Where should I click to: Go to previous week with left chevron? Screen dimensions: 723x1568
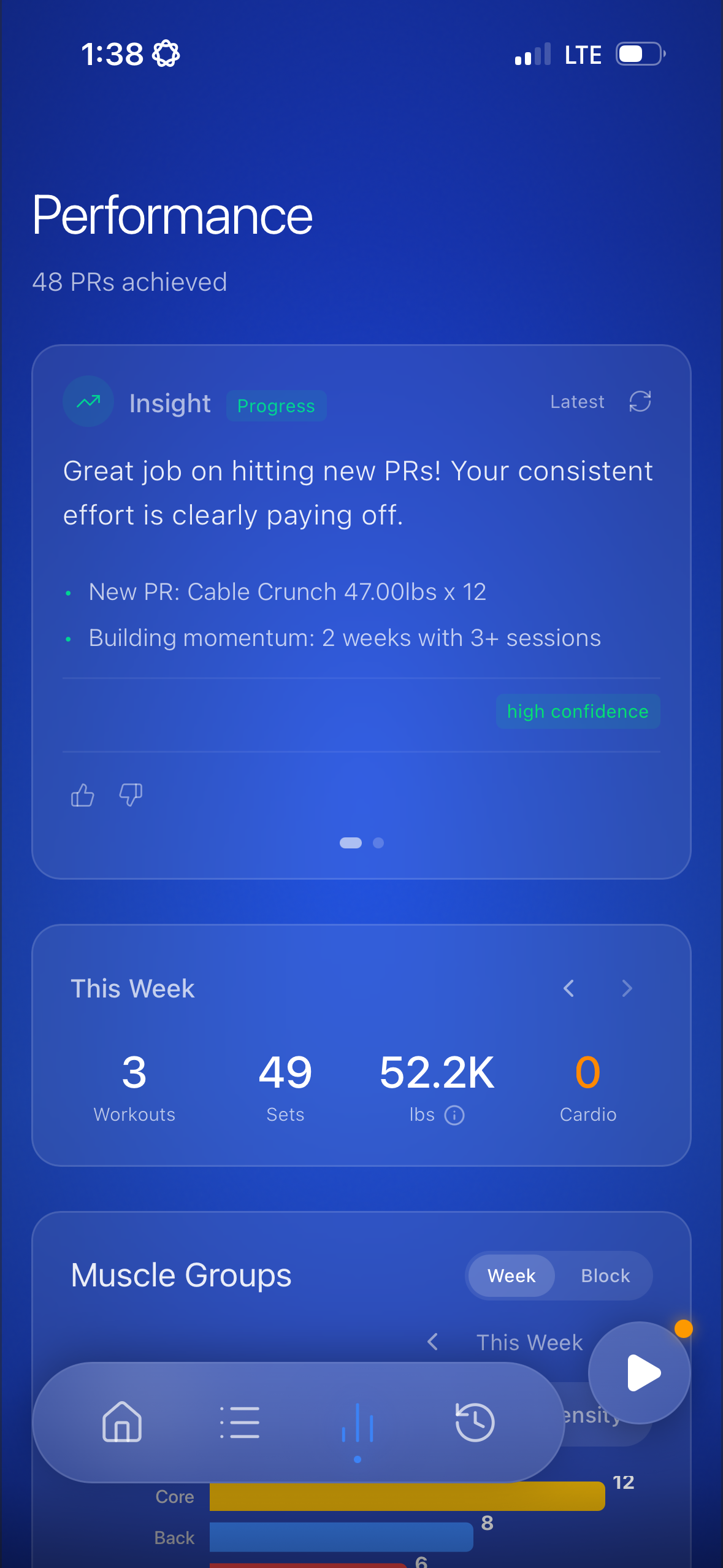click(x=568, y=988)
